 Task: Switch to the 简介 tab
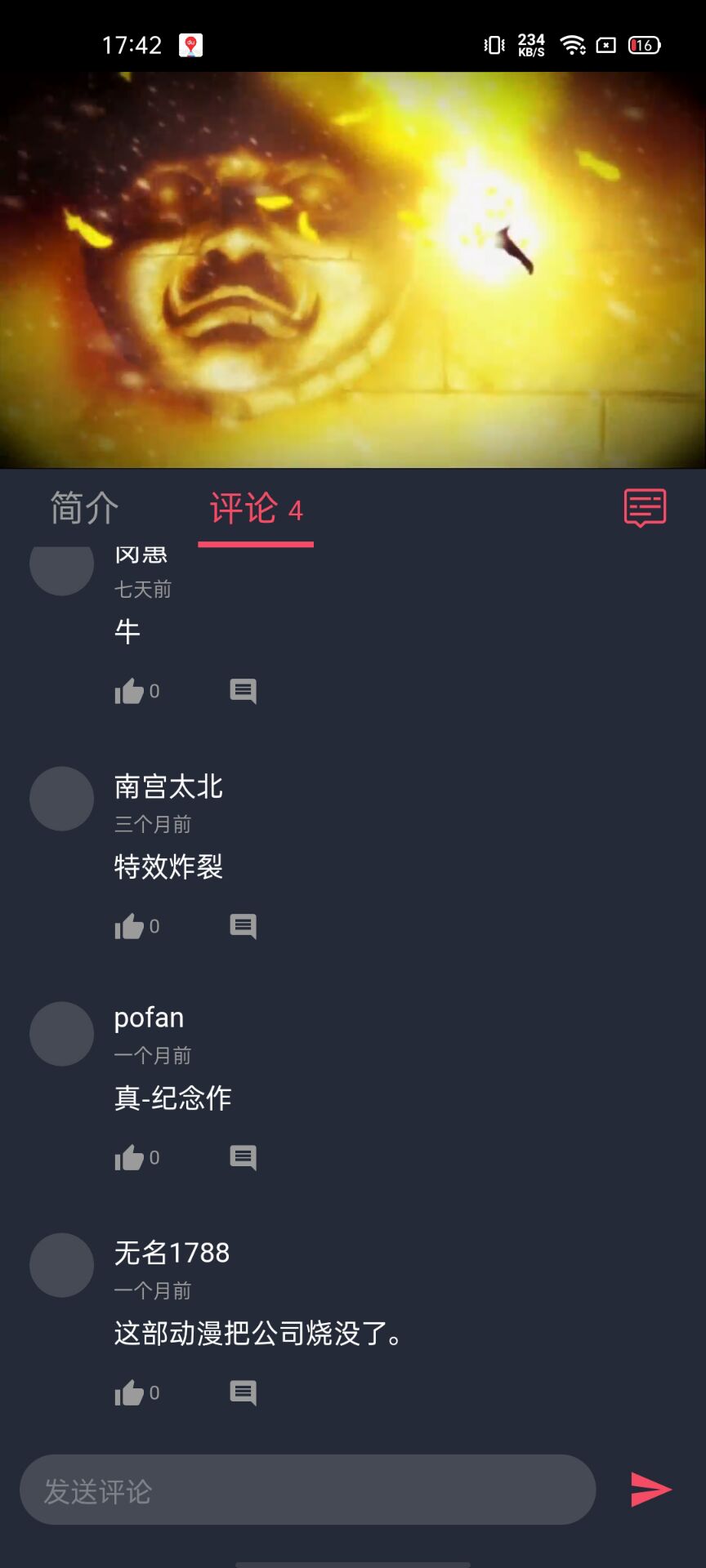(x=84, y=508)
